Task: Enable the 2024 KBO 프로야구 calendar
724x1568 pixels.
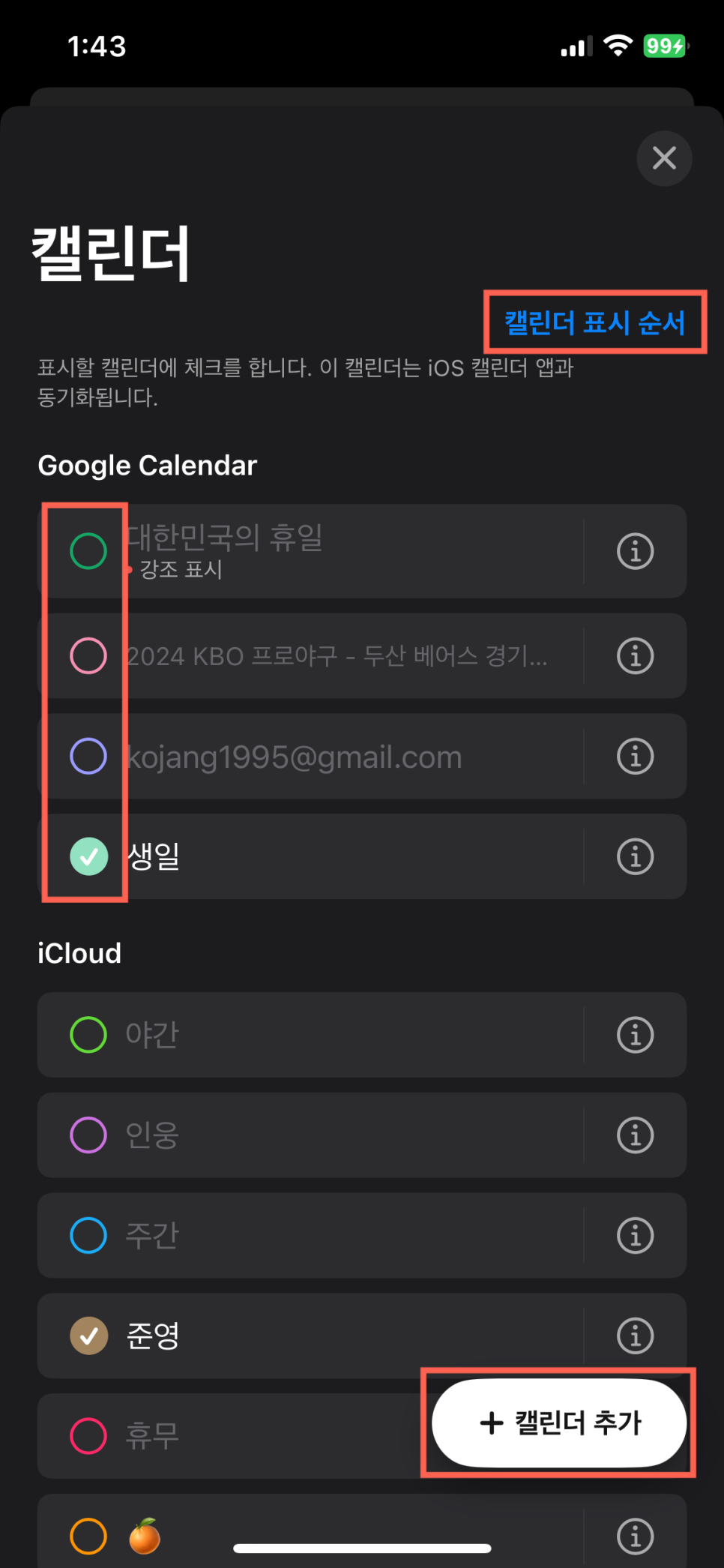Action: tap(88, 655)
